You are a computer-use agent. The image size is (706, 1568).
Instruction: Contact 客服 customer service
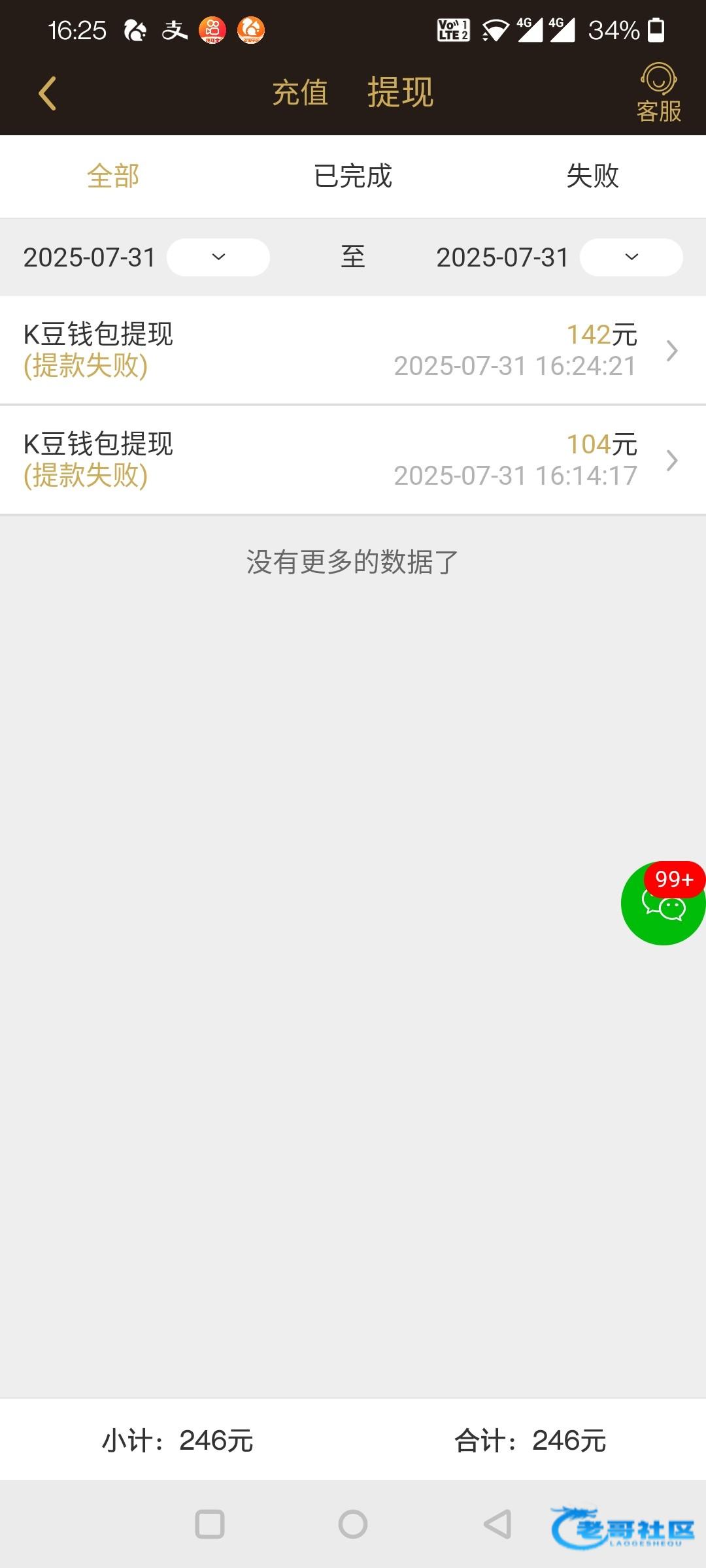[658, 93]
